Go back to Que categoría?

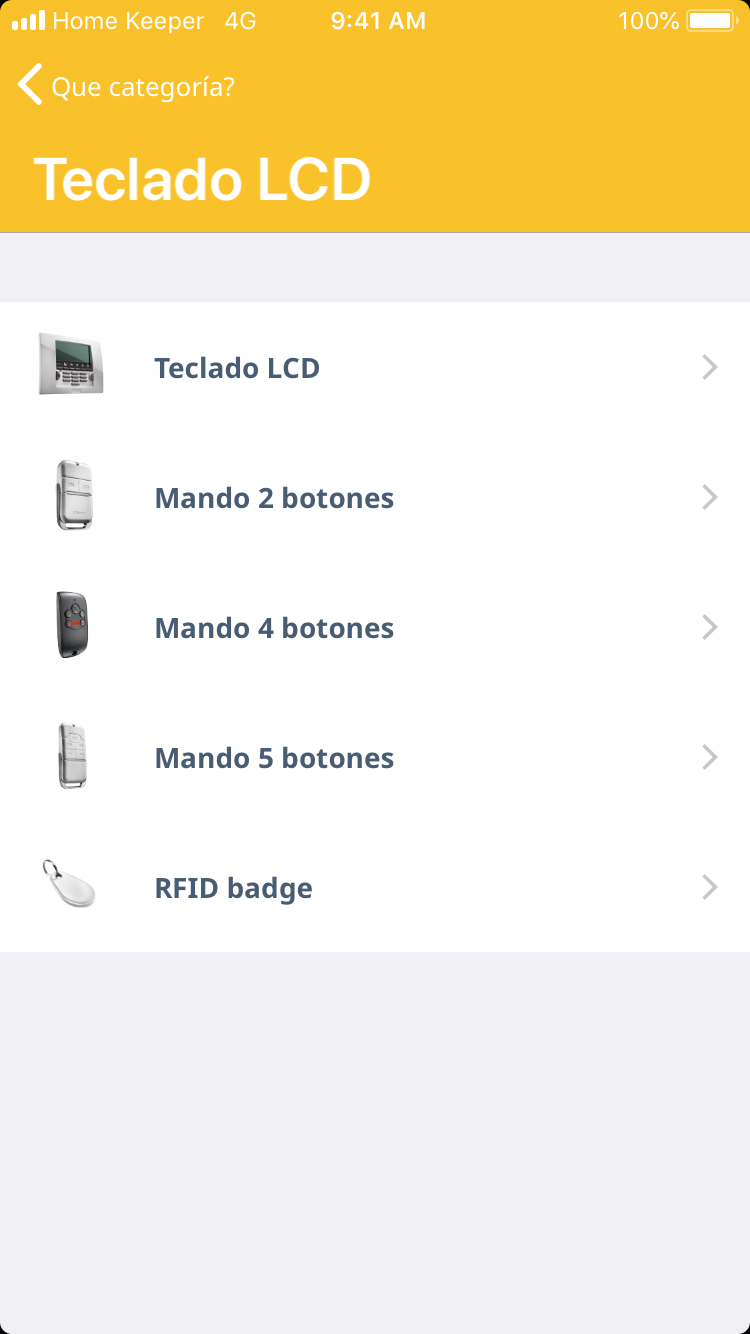(x=125, y=87)
